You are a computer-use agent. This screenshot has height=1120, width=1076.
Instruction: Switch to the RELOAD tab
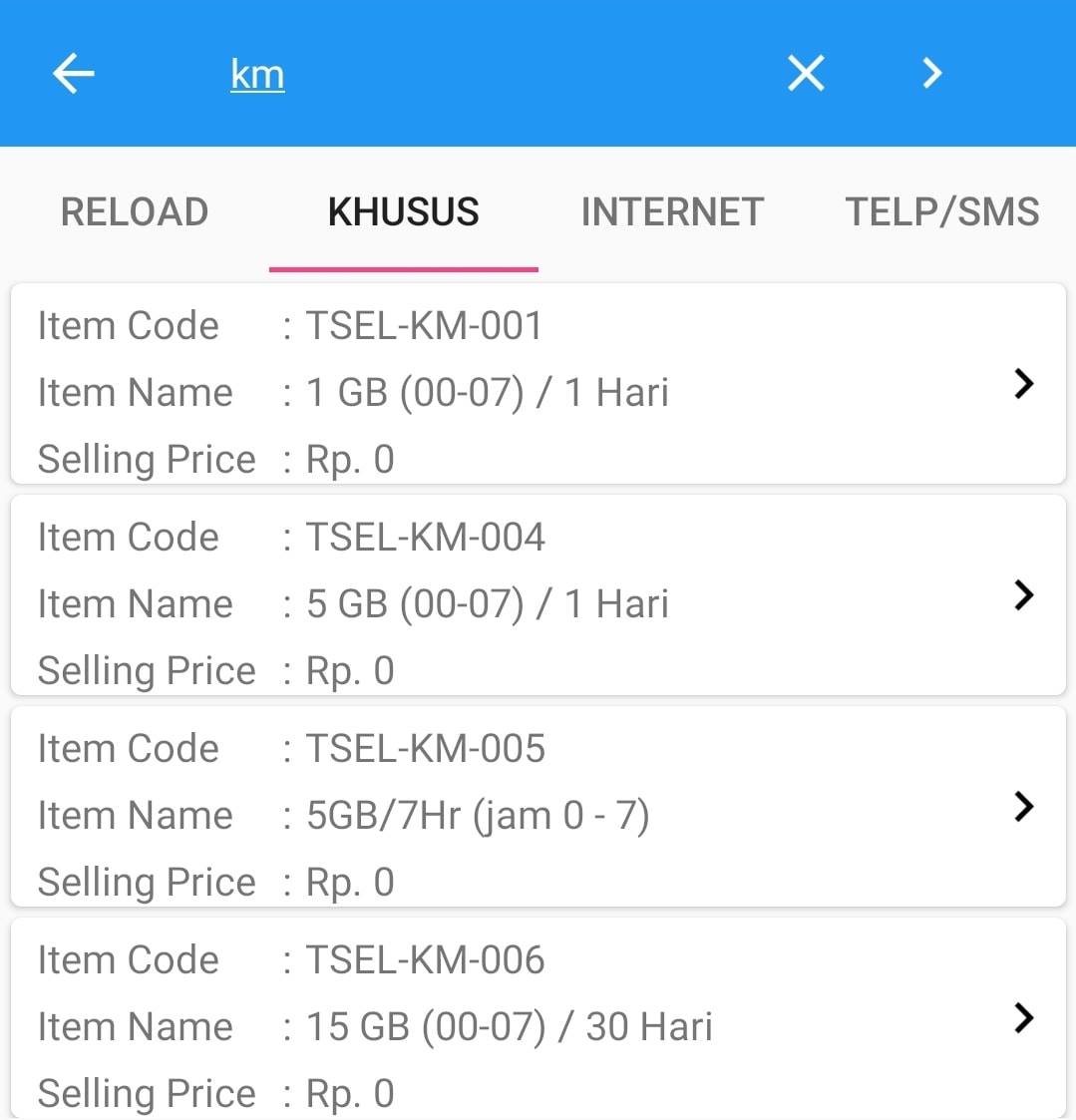point(135,212)
